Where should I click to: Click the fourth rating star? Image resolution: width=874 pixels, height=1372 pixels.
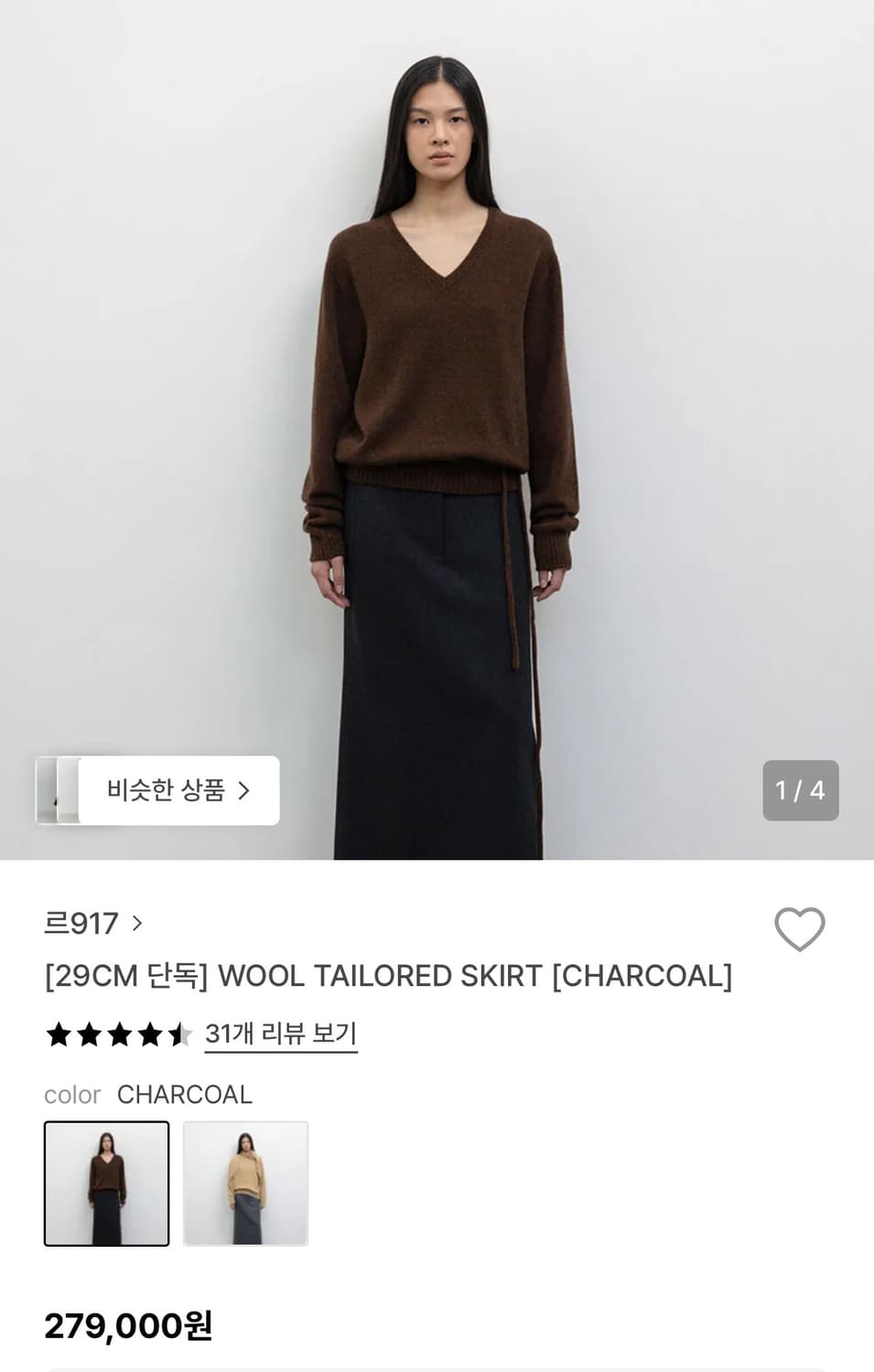pos(149,1034)
